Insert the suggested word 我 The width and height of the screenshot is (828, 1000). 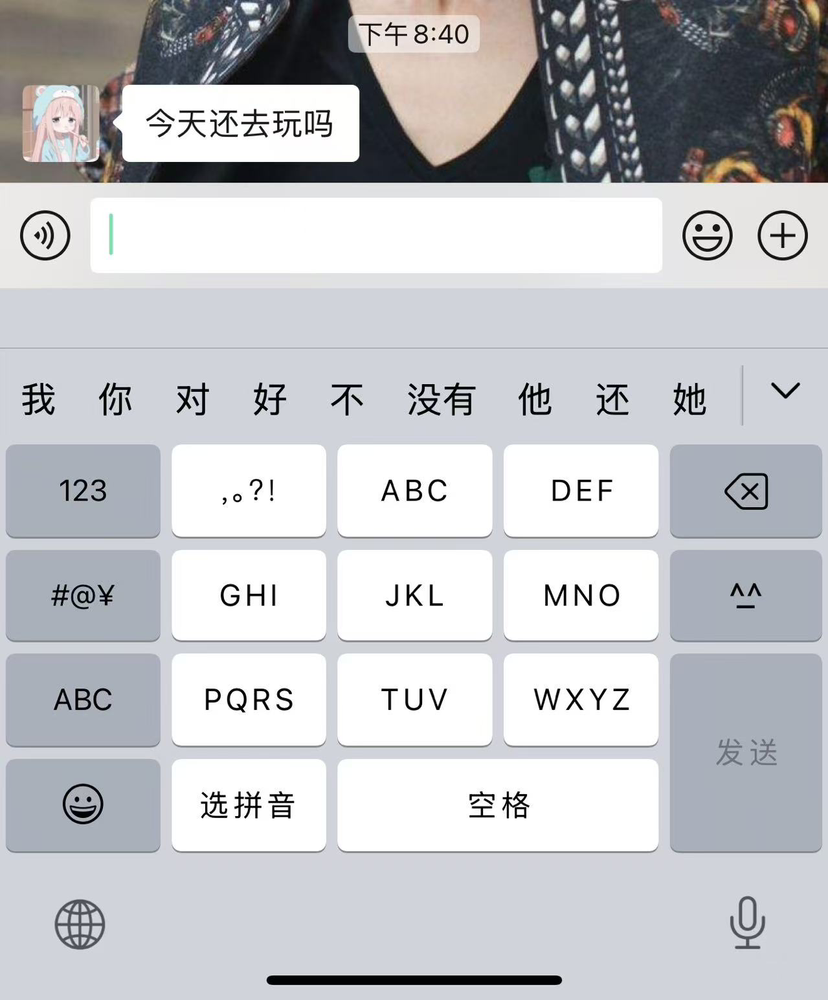point(38,400)
